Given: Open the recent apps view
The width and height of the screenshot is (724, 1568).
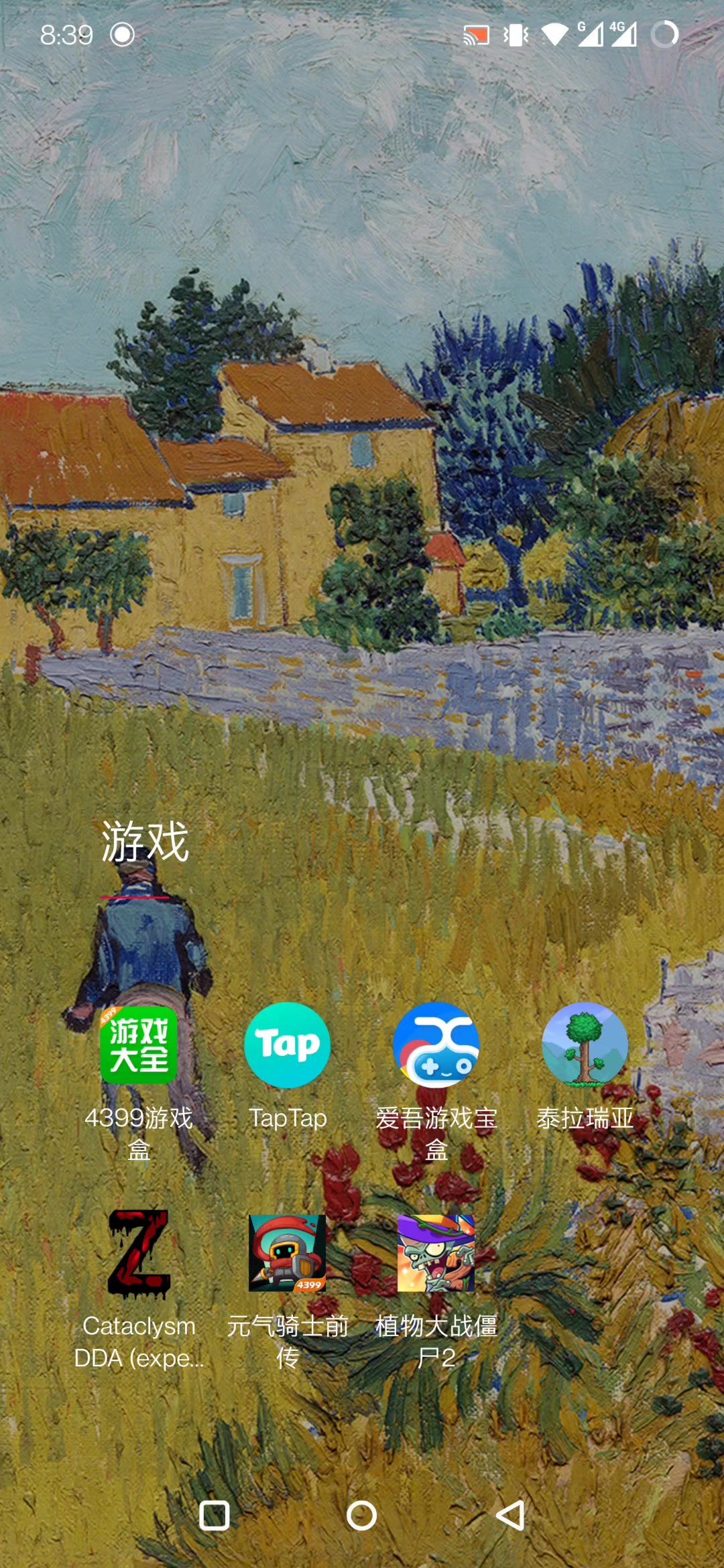Looking at the screenshot, I should tap(215, 1516).
